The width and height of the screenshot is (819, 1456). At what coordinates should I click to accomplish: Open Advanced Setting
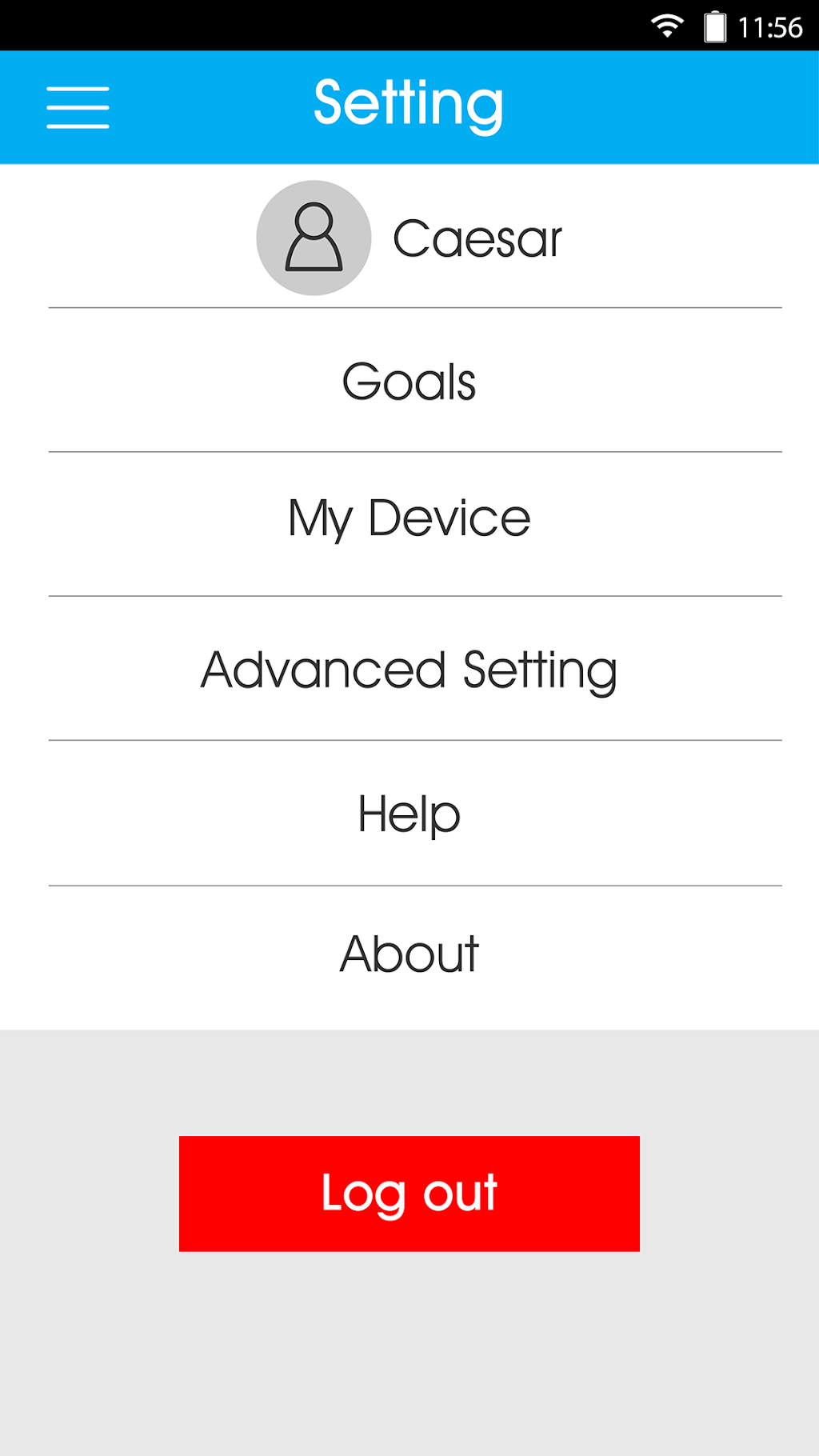(409, 670)
